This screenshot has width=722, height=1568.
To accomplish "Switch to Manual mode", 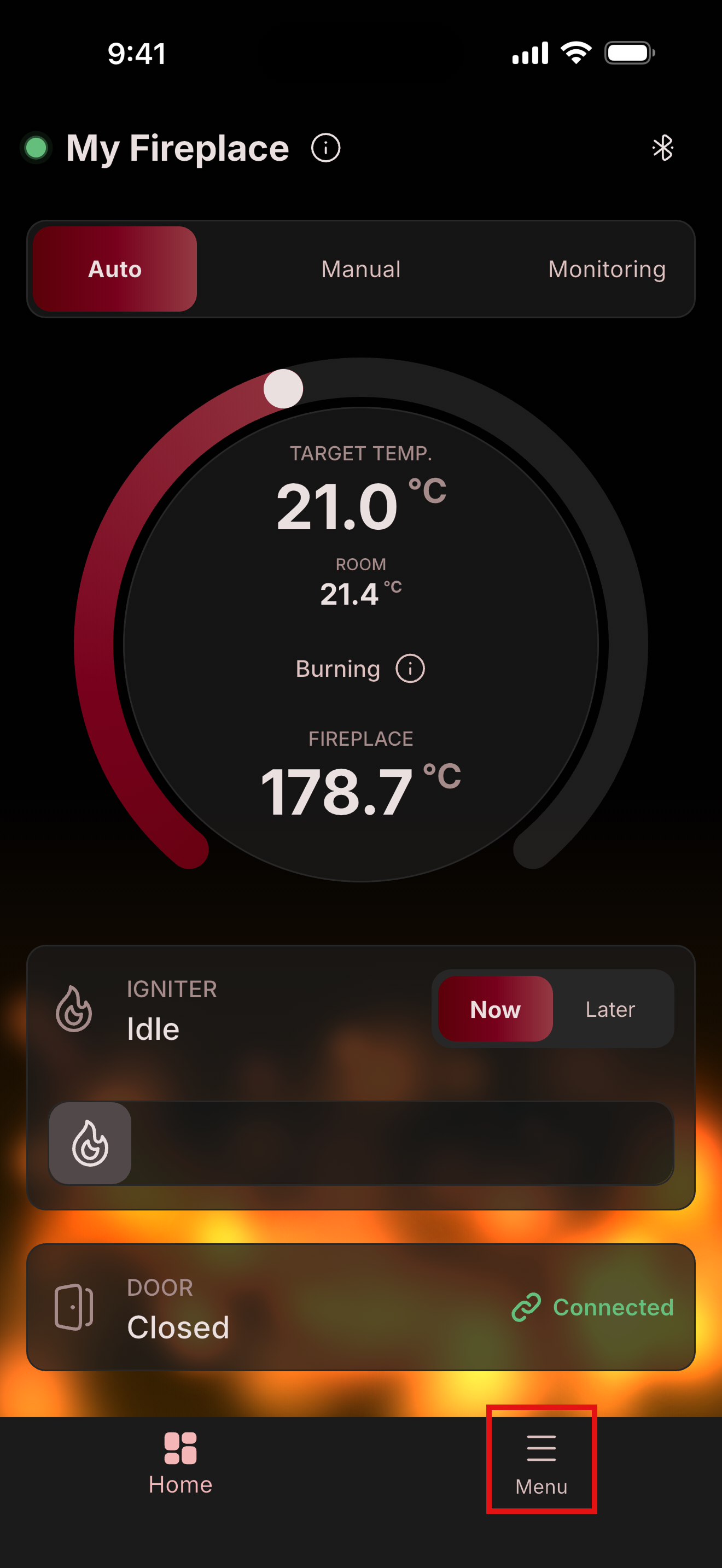I will (361, 269).
